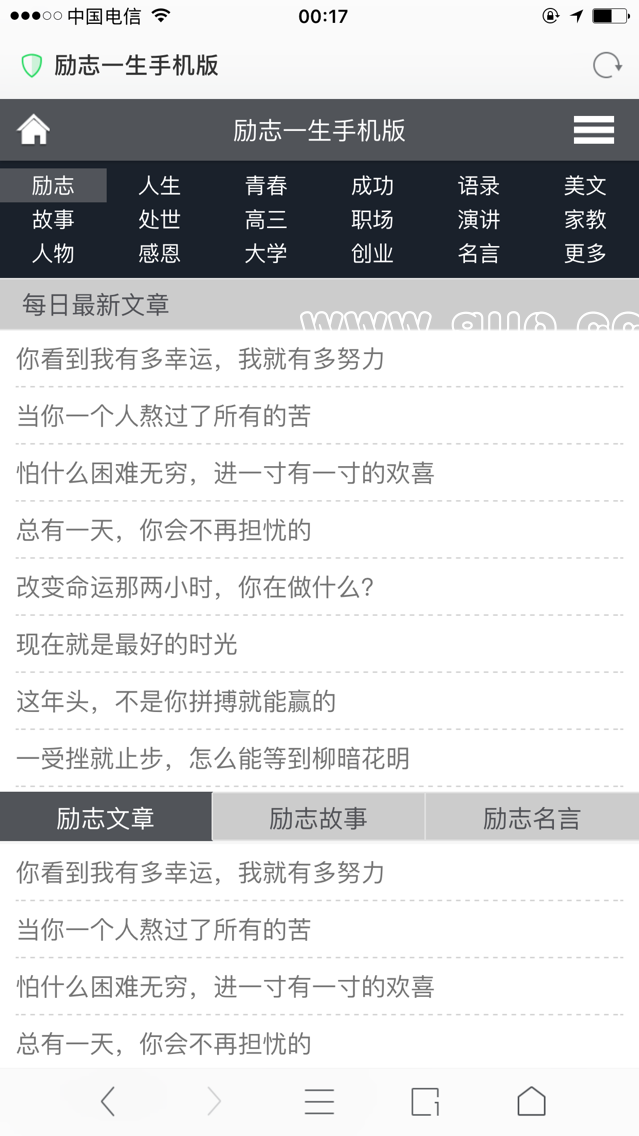Image resolution: width=639 pixels, height=1136 pixels.
Task: Open article 一受挫就止步，怎么能等到柳暗花明
Action: pyautogui.click(x=213, y=758)
